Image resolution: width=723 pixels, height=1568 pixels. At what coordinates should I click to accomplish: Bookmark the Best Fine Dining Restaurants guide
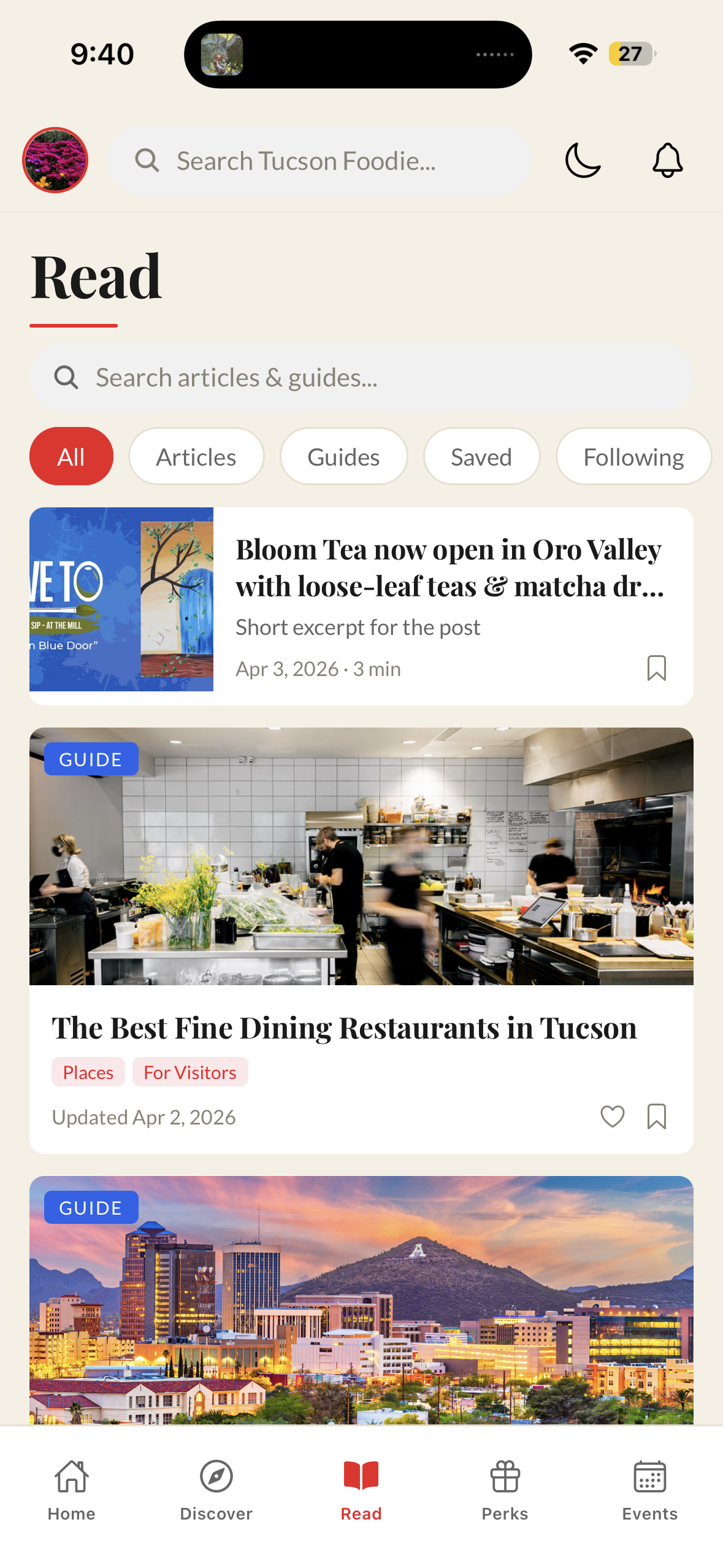click(x=656, y=1116)
